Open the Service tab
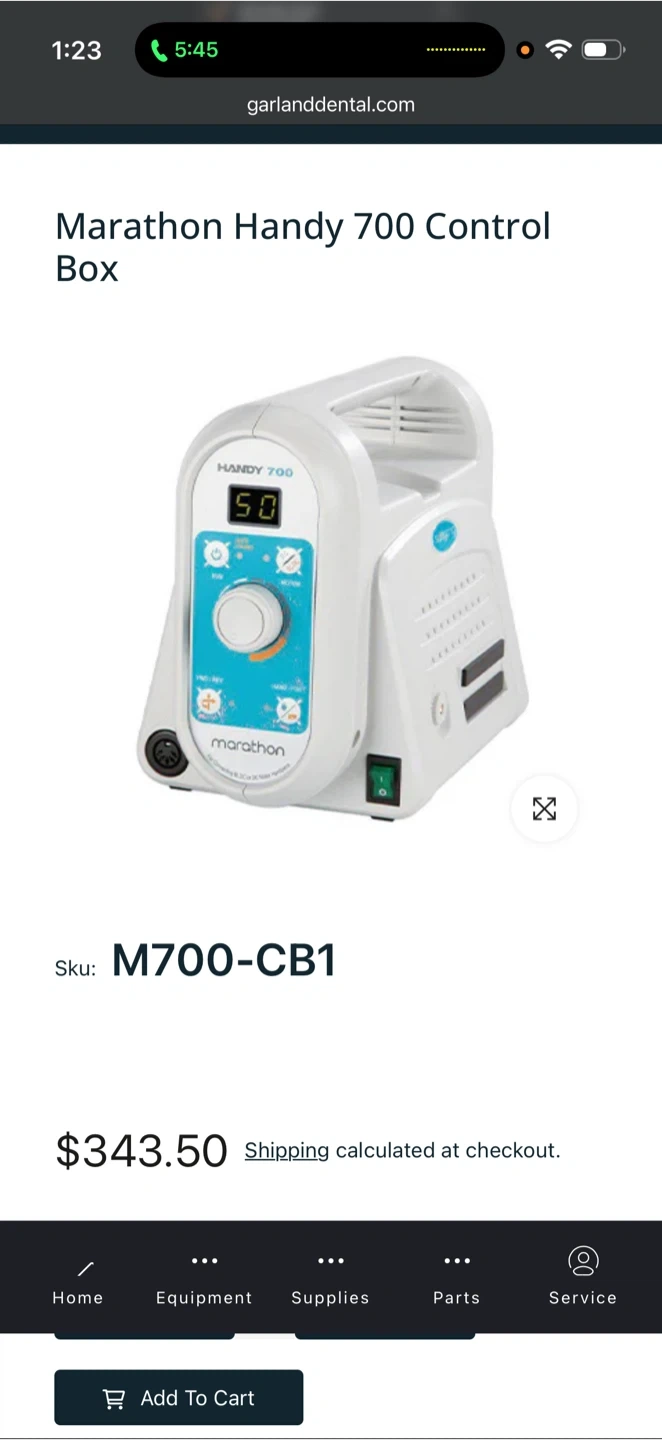This screenshot has height=1440, width=662. tap(583, 1278)
